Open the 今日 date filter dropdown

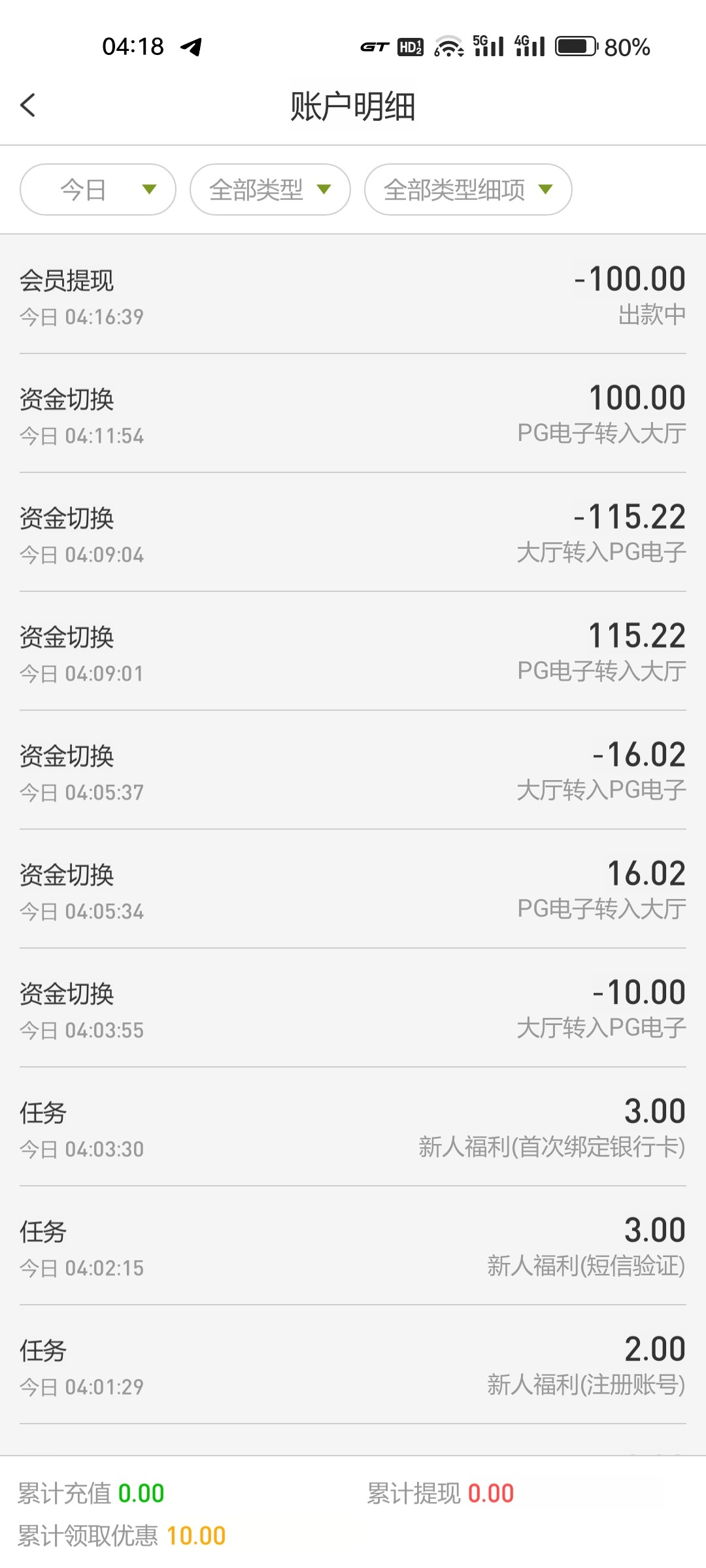(98, 189)
